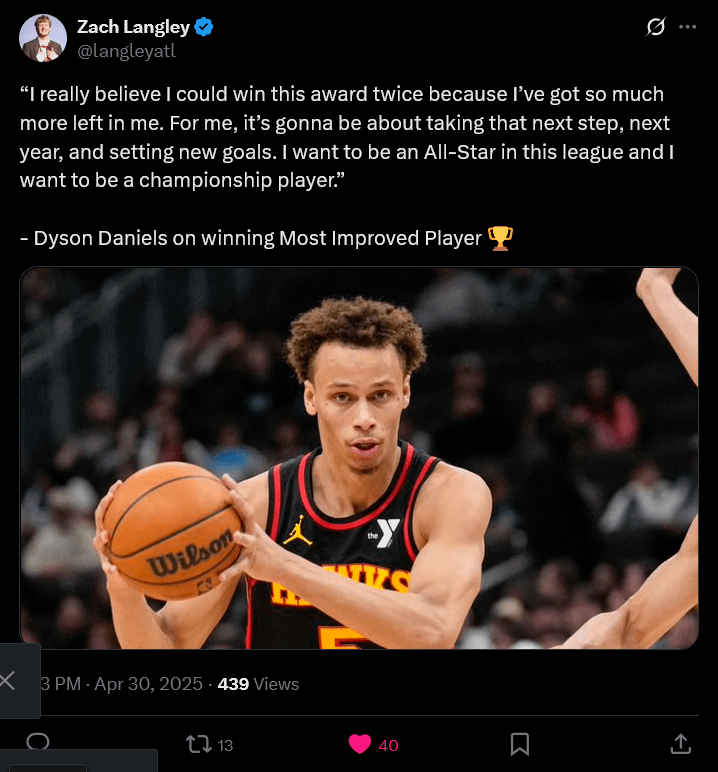
Task: Dismiss the overlay with the X button
Action: point(8,681)
